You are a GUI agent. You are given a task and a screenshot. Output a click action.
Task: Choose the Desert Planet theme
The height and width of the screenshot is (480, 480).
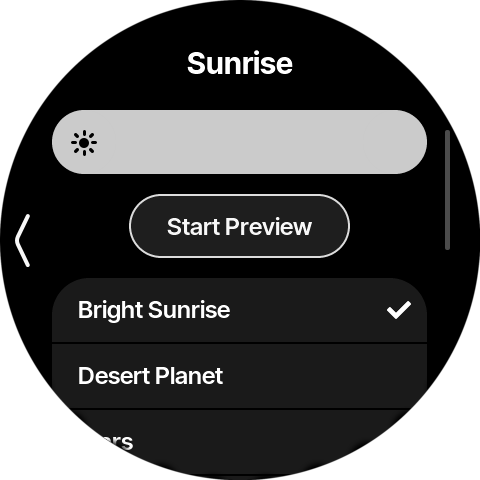(239, 376)
